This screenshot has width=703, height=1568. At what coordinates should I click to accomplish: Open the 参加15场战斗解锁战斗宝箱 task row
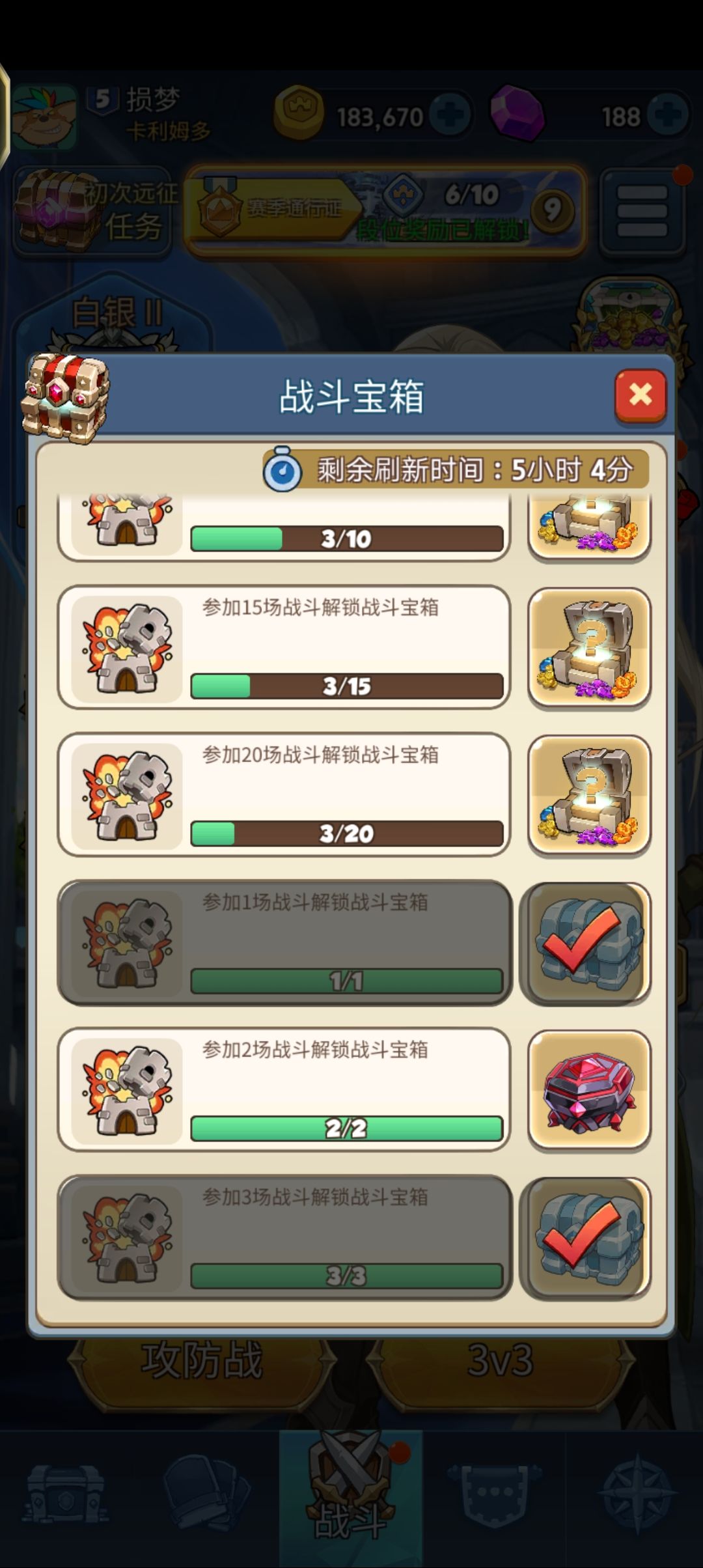pos(284,648)
